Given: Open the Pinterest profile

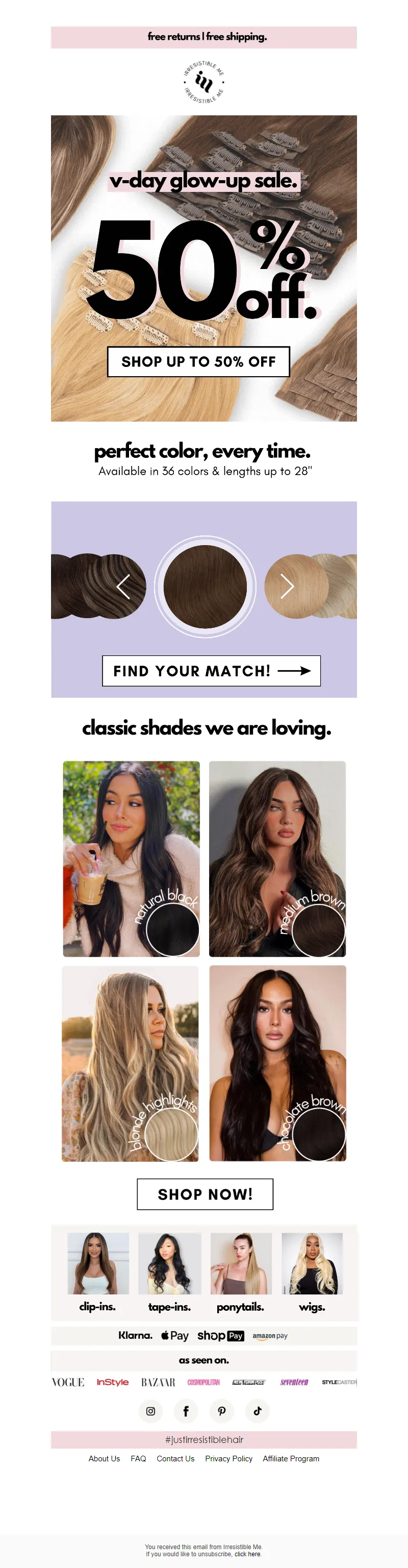Looking at the screenshot, I should (222, 1411).
